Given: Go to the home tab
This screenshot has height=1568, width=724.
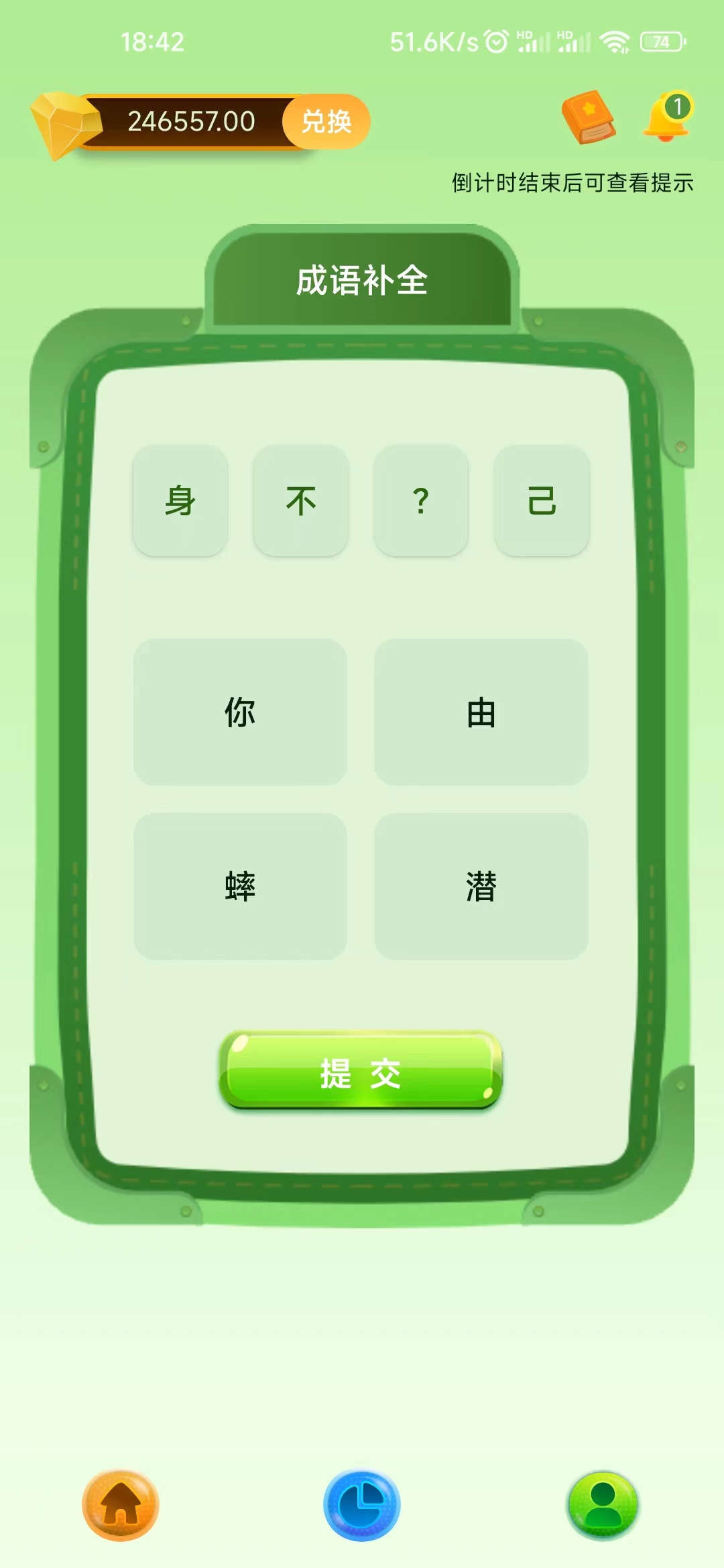Looking at the screenshot, I should (121, 1506).
